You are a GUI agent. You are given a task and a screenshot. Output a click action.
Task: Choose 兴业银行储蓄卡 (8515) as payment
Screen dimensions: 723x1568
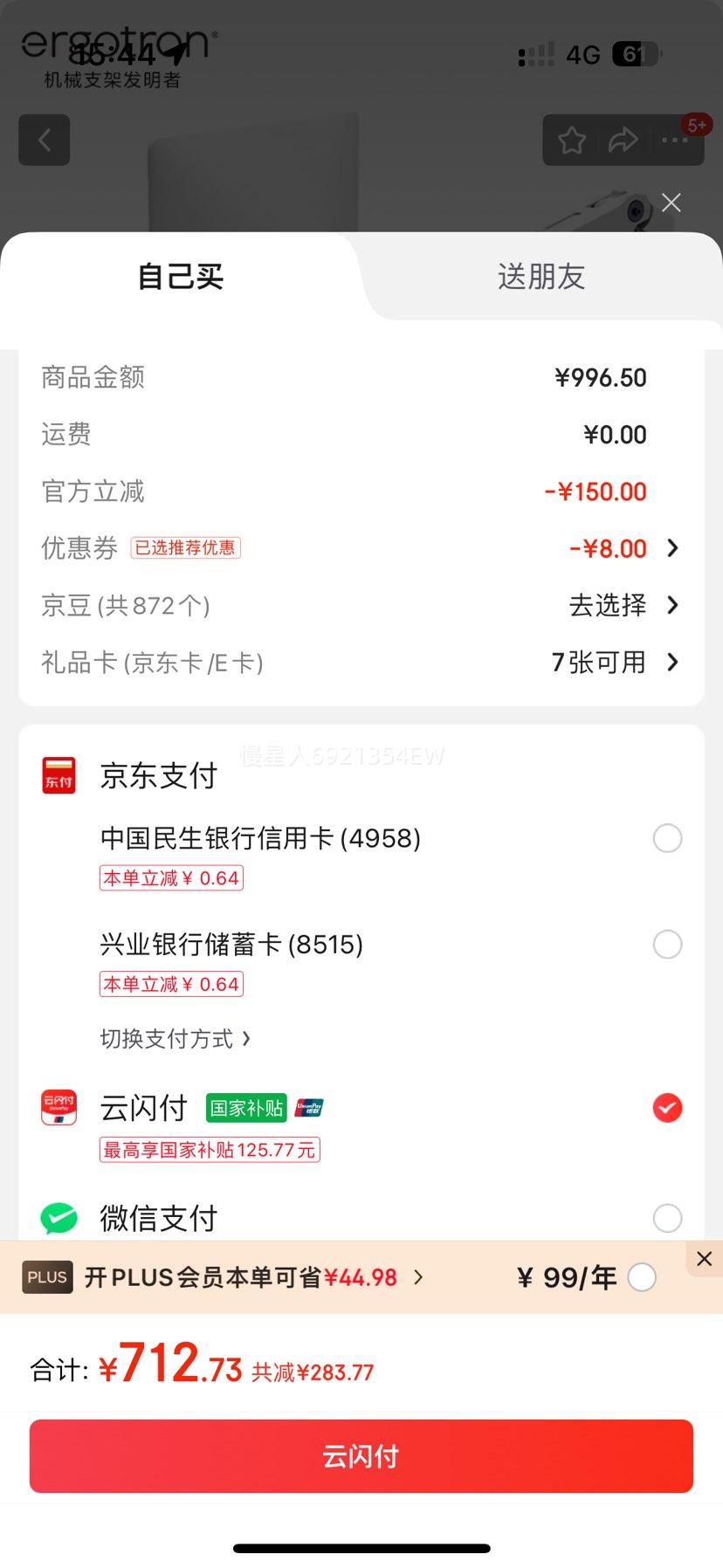pyautogui.click(x=667, y=944)
